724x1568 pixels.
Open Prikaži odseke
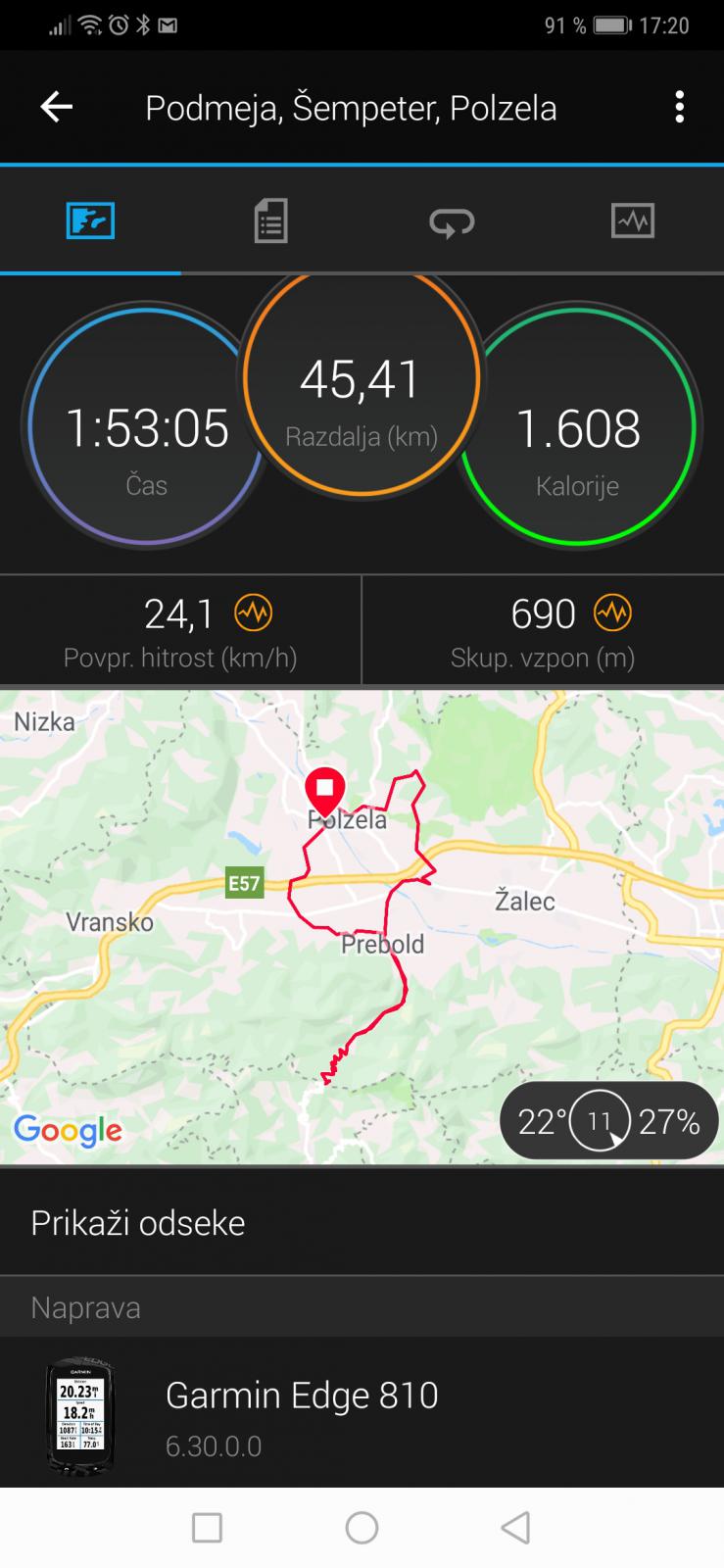[x=362, y=1223]
